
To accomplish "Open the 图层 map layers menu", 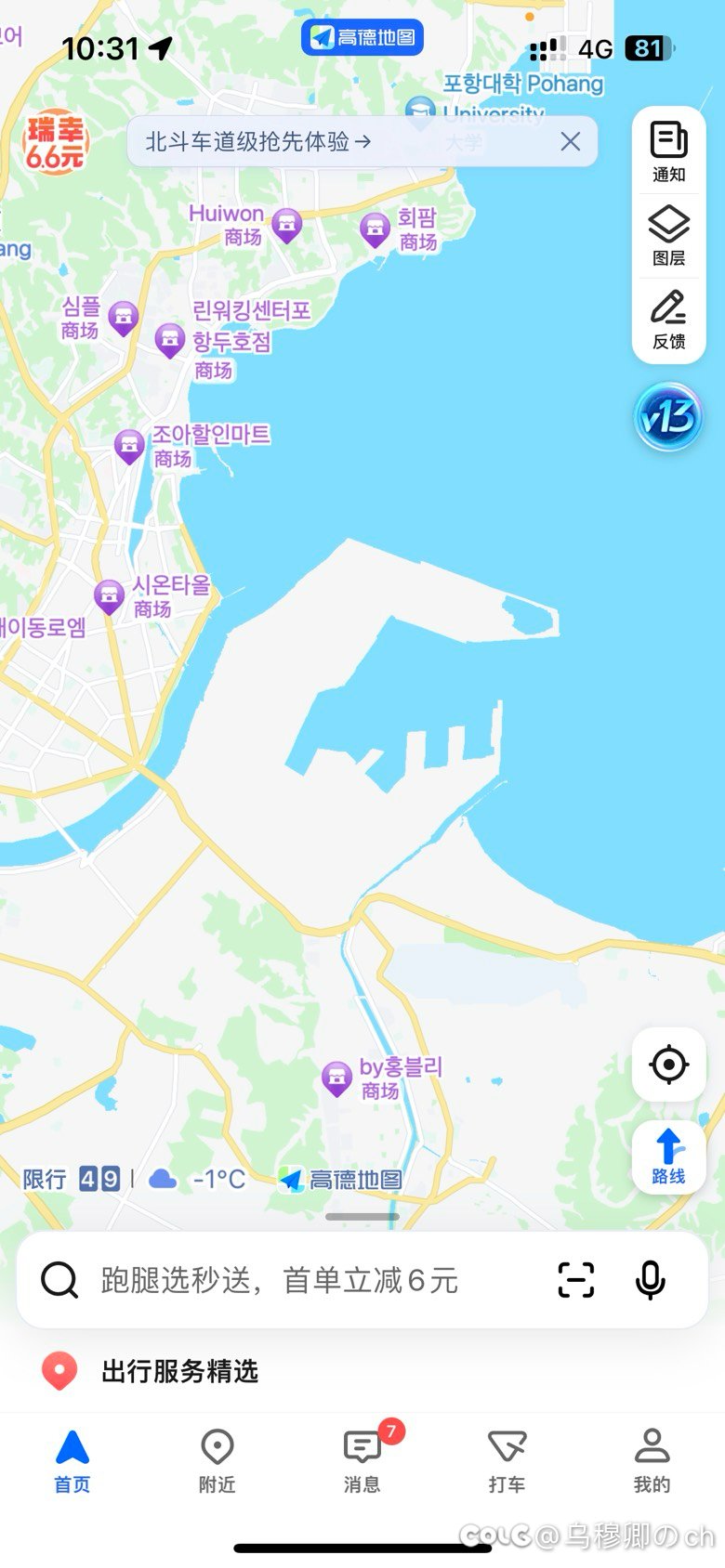I will click(668, 235).
